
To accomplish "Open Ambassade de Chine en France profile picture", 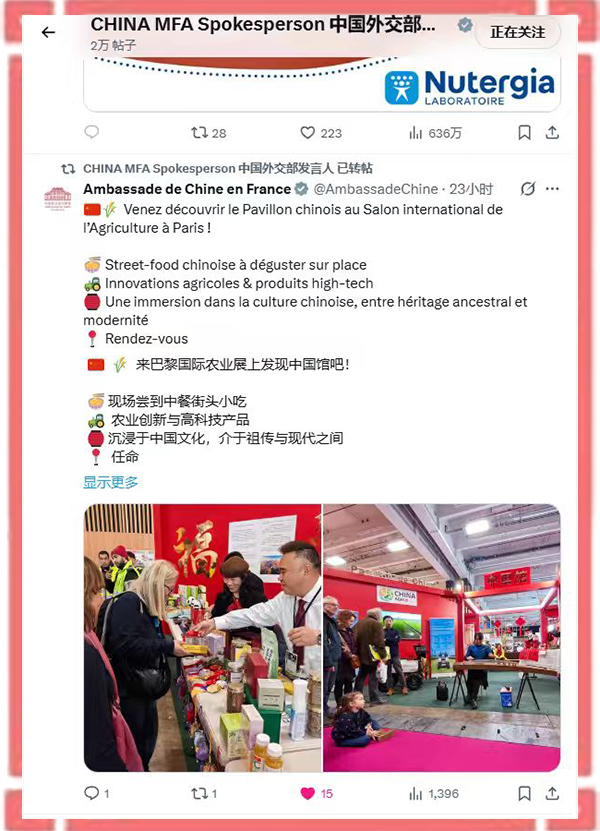I will [58, 197].
